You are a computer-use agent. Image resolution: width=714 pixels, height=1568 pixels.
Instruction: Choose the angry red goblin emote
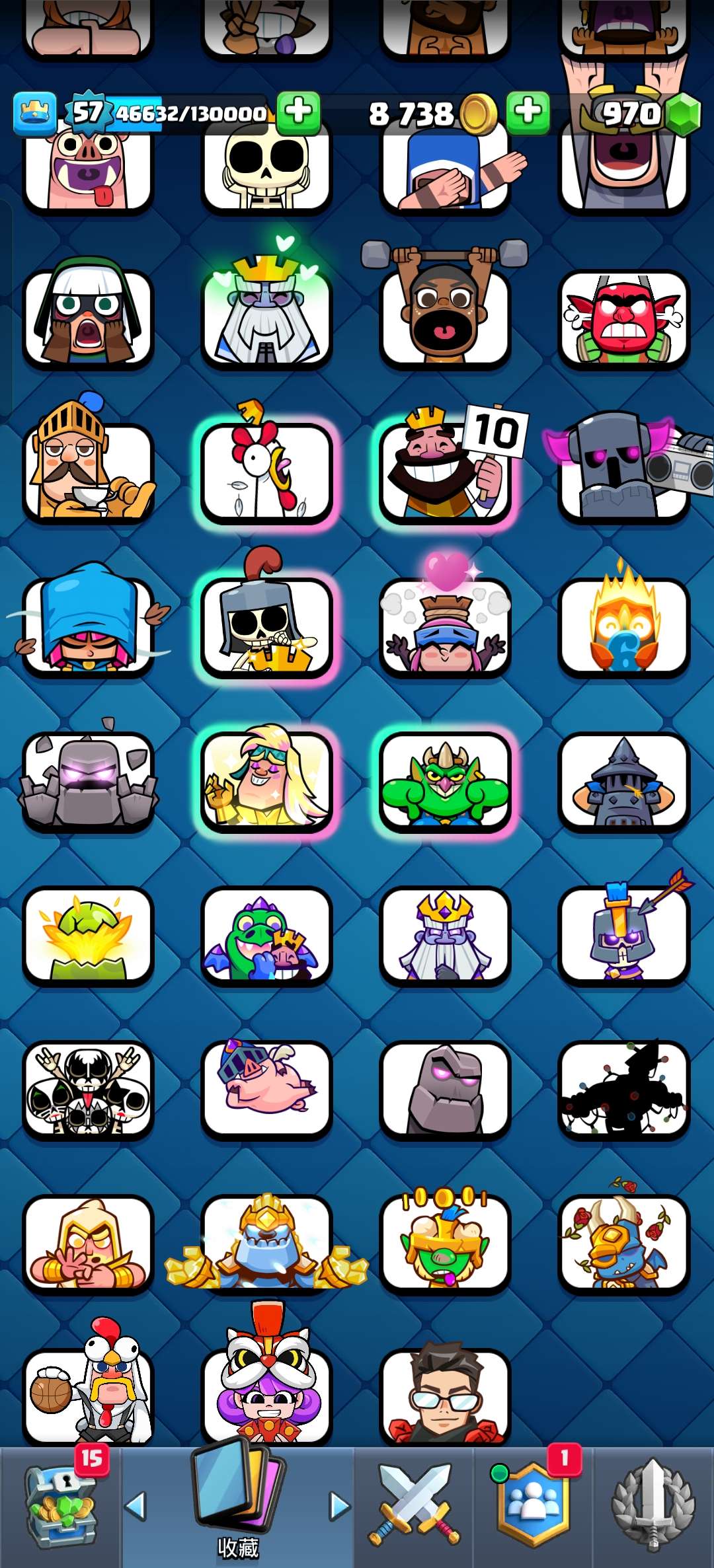(624, 318)
